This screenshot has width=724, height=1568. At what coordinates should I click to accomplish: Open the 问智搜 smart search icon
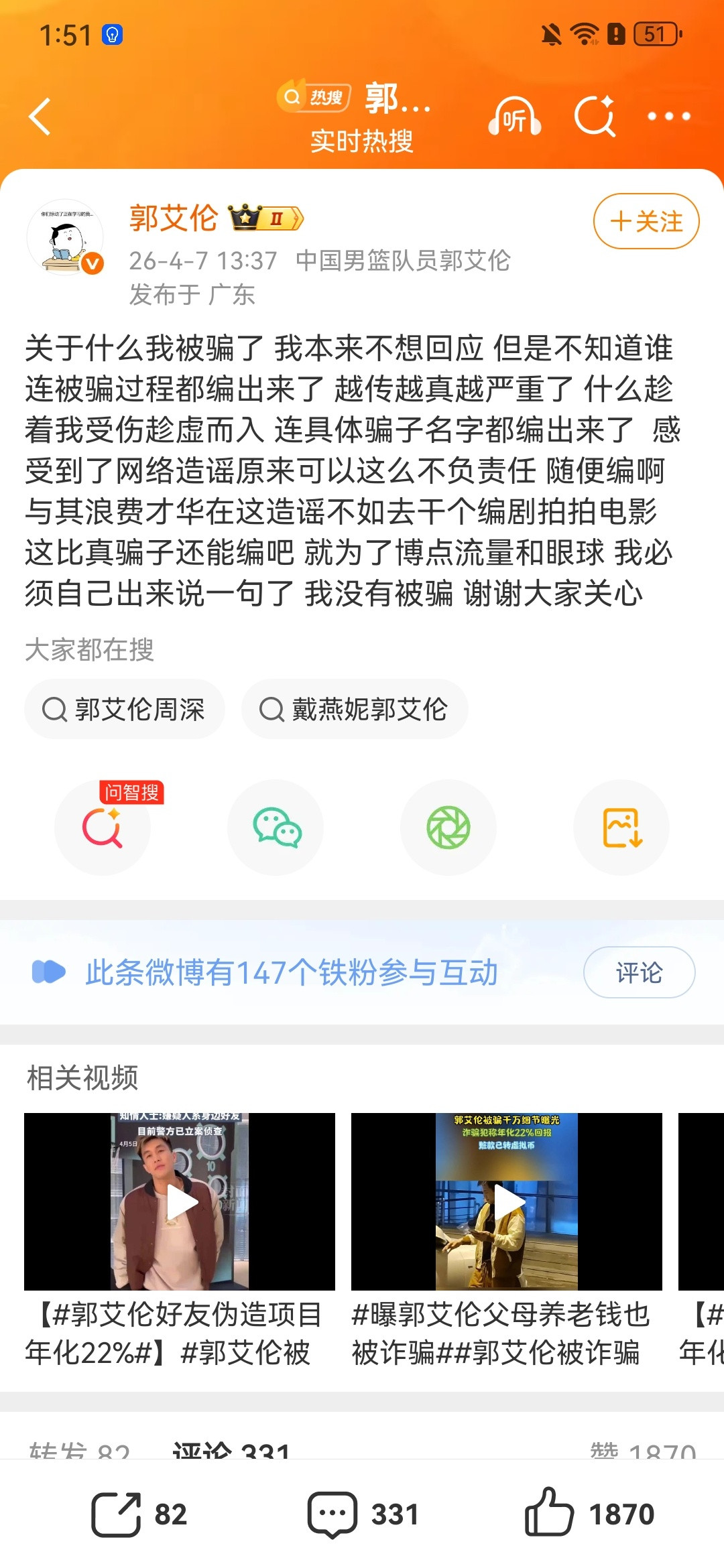(x=103, y=828)
